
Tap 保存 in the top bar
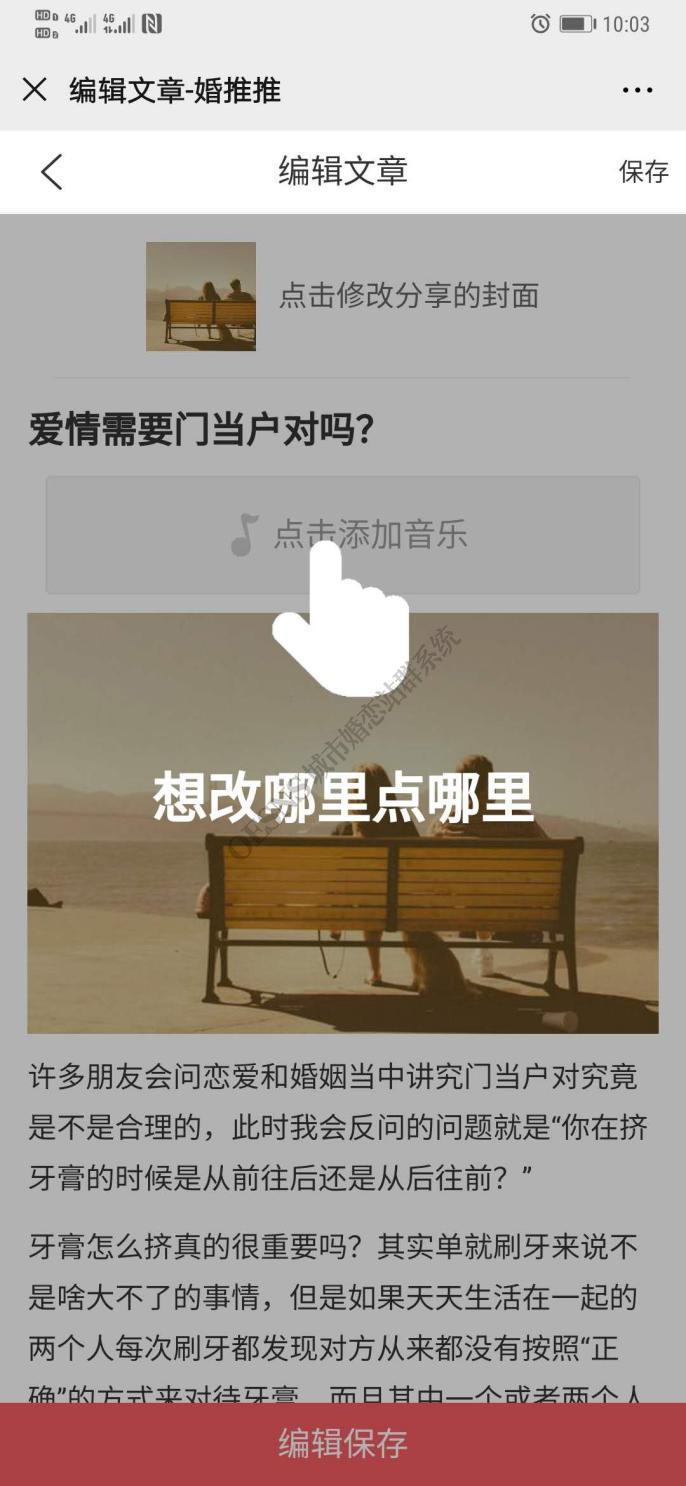643,172
